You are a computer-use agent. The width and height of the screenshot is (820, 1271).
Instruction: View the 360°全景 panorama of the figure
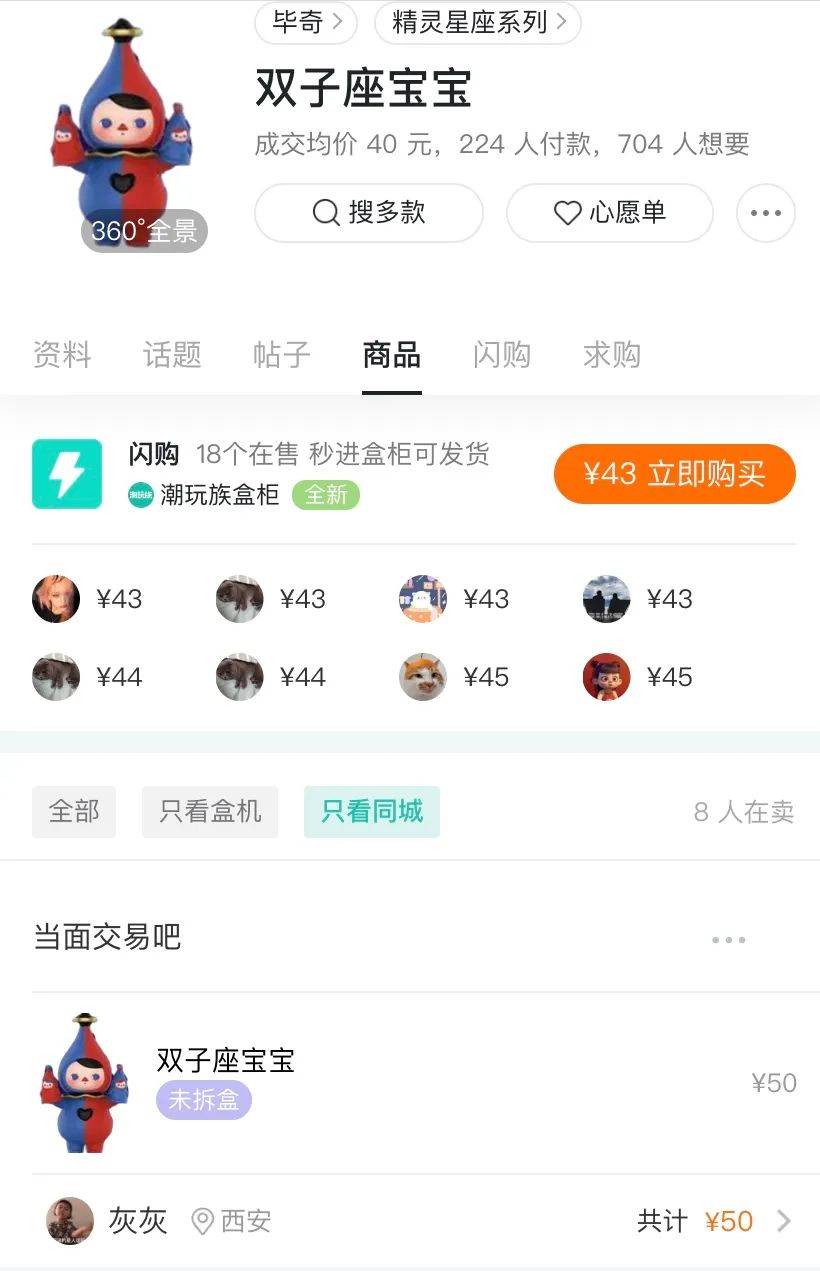pos(144,232)
